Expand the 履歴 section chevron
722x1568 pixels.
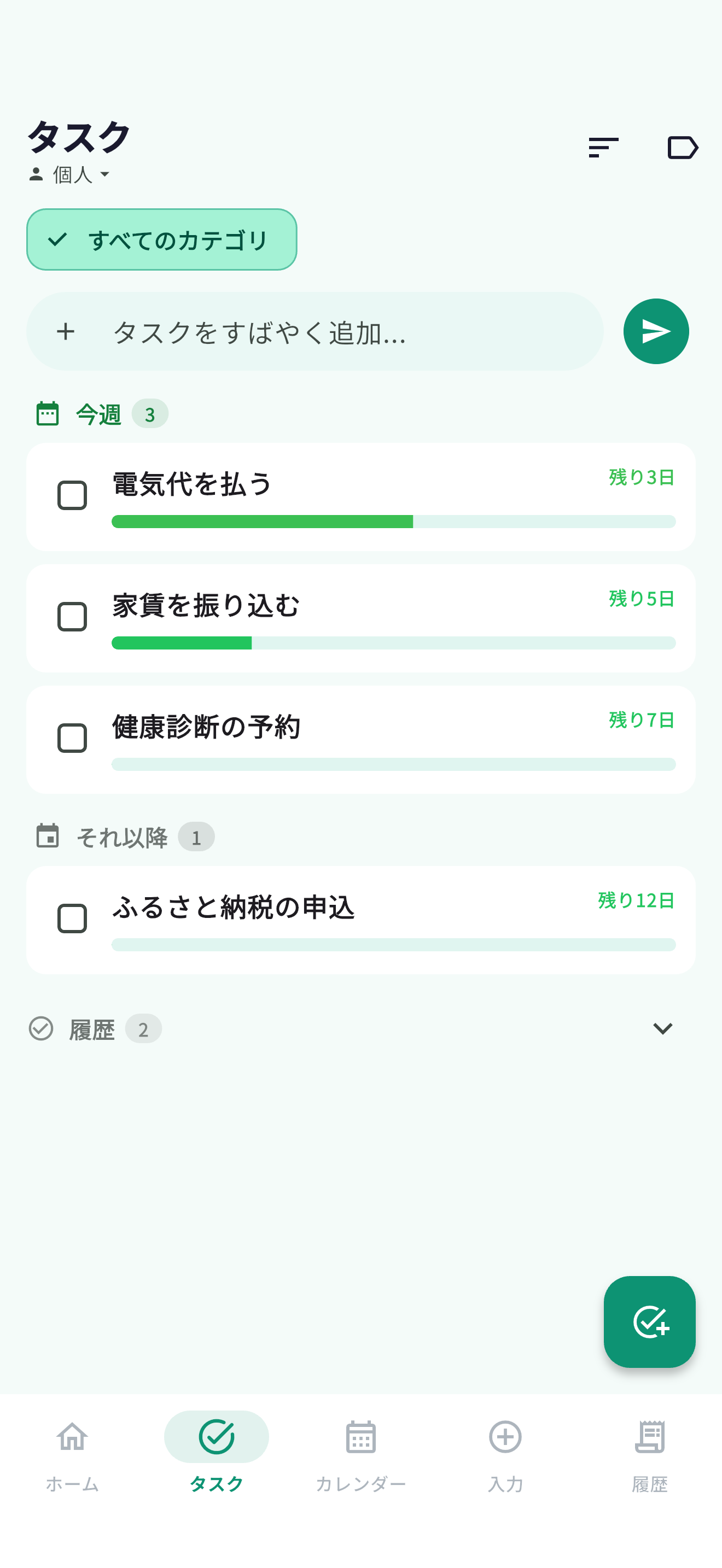pyautogui.click(x=663, y=1029)
